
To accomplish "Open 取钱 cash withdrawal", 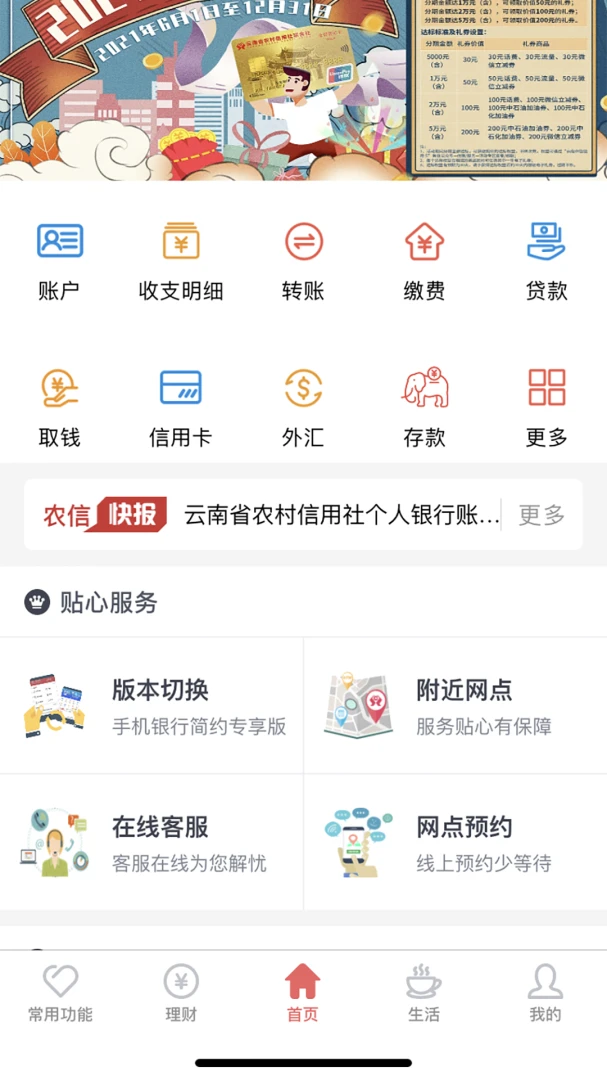I will point(59,406).
